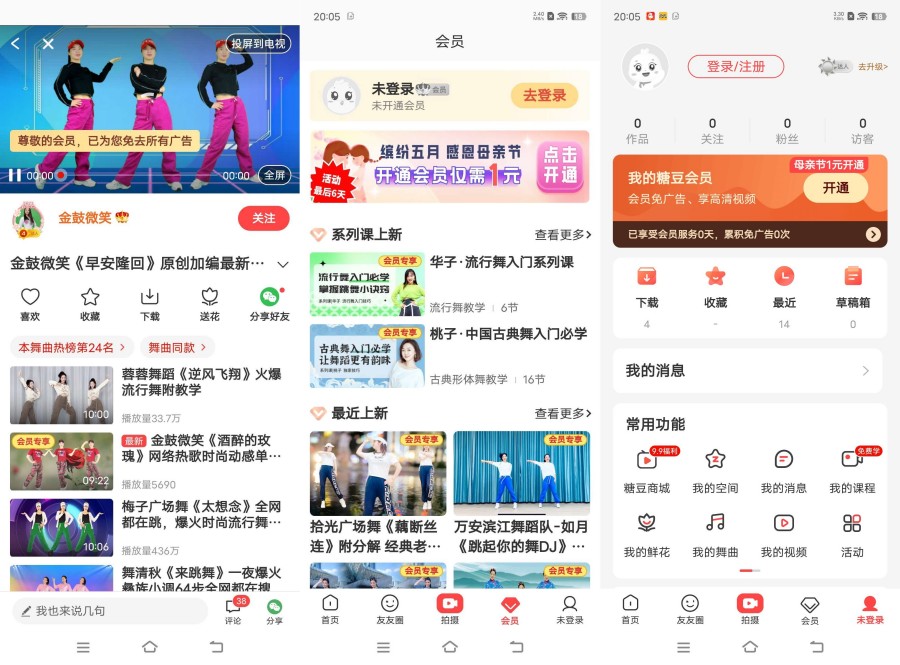Tap 点击开通 on the Mother's Day banner
Image resolution: width=900 pixels, height=665 pixels.
560,165
